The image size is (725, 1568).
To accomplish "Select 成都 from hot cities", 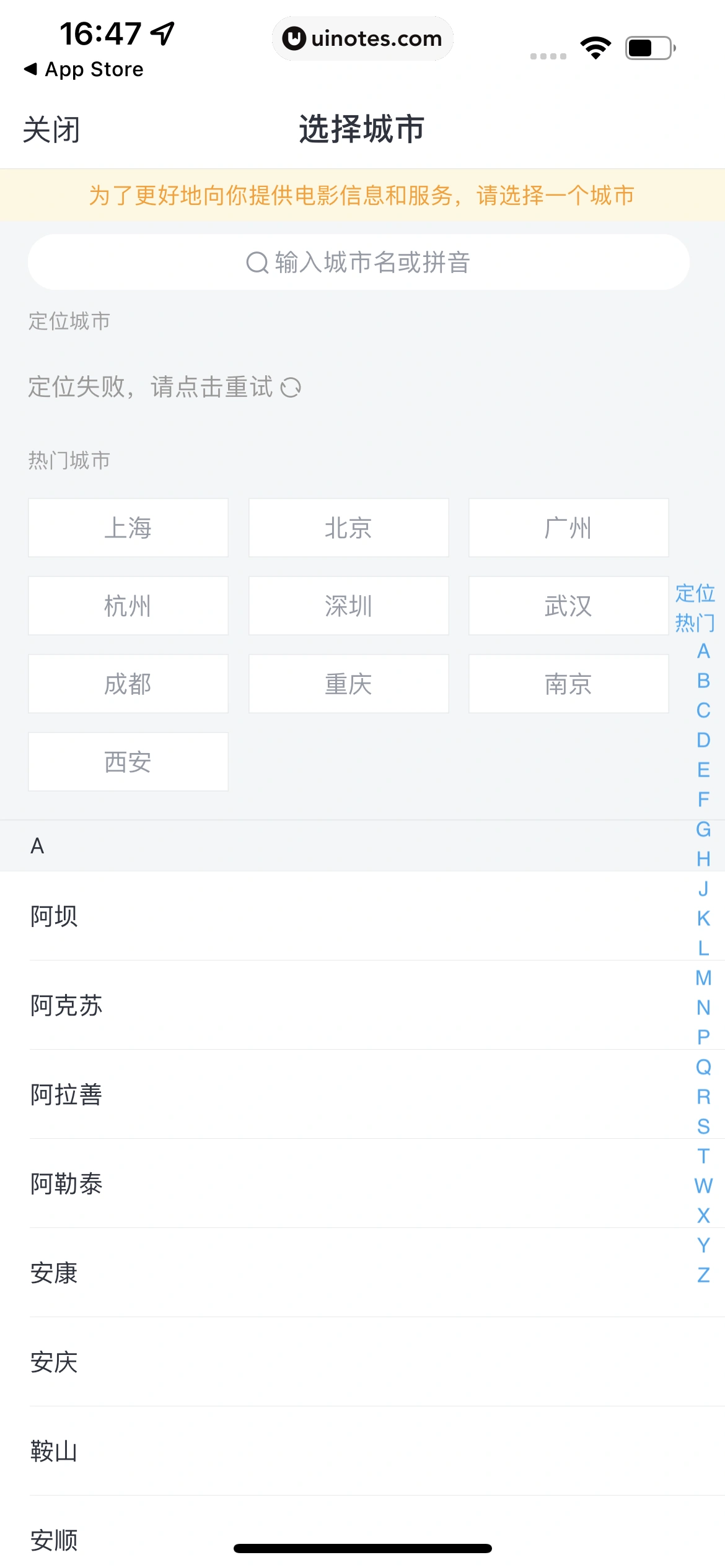I will [128, 684].
